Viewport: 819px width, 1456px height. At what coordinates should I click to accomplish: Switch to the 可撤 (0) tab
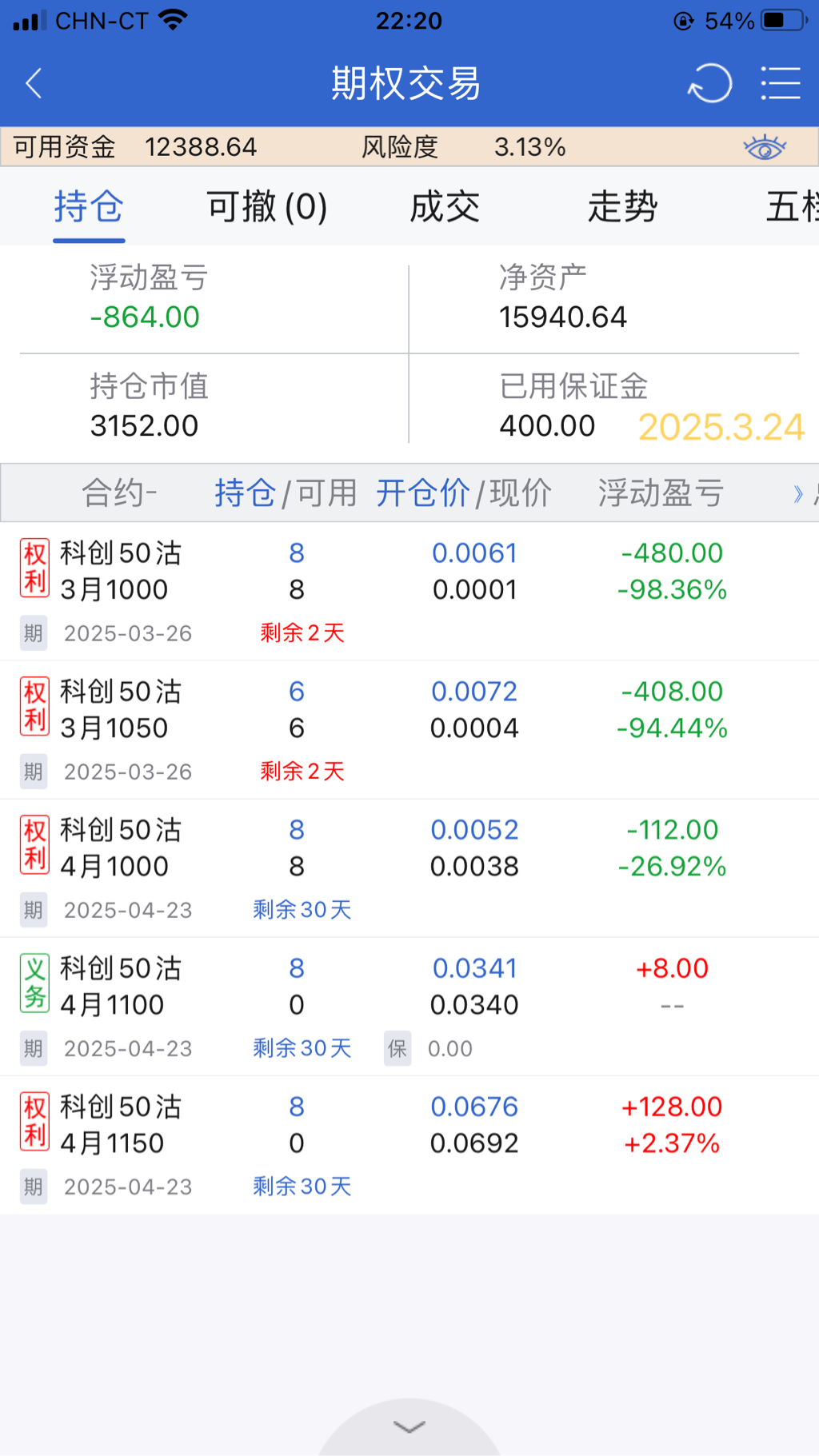(x=266, y=207)
